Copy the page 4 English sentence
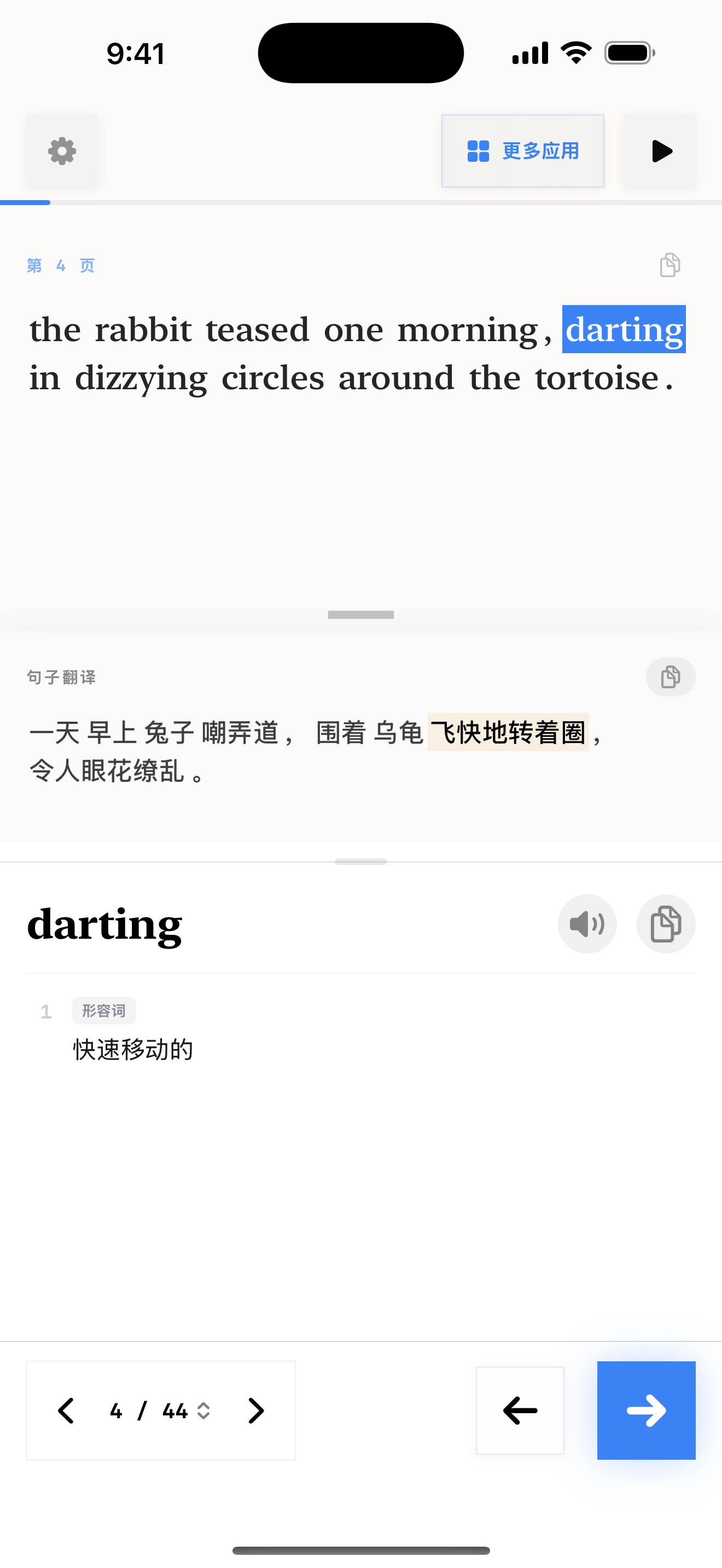The width and height of the screenshot is (722, 1568). [x=669, y=265]
